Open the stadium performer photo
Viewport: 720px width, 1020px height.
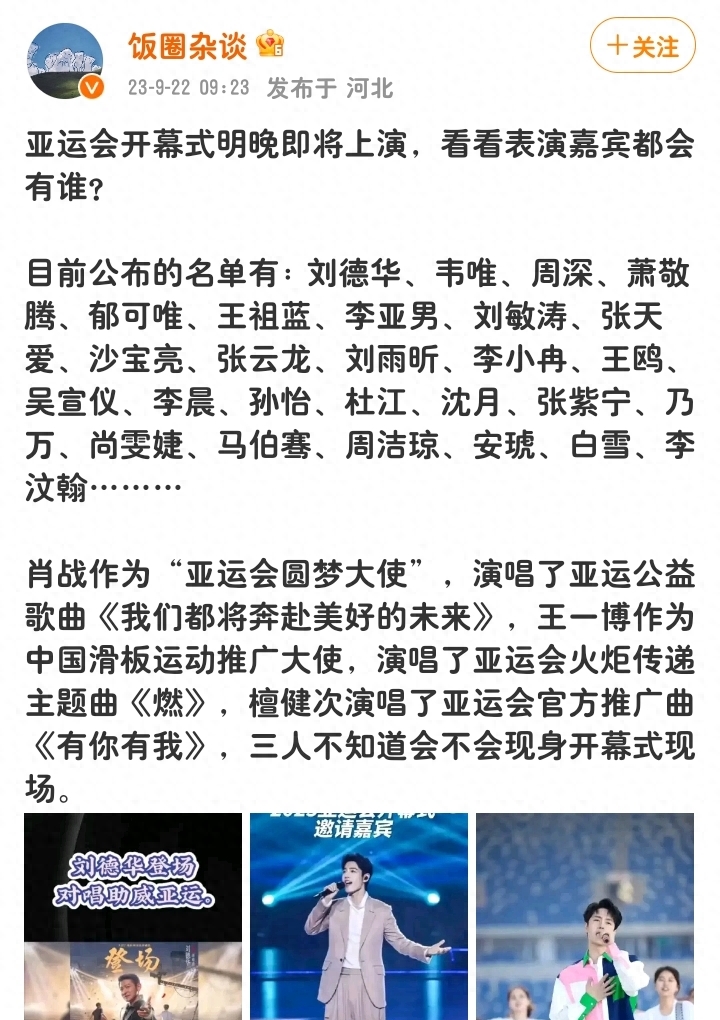[x=584, y=915]
